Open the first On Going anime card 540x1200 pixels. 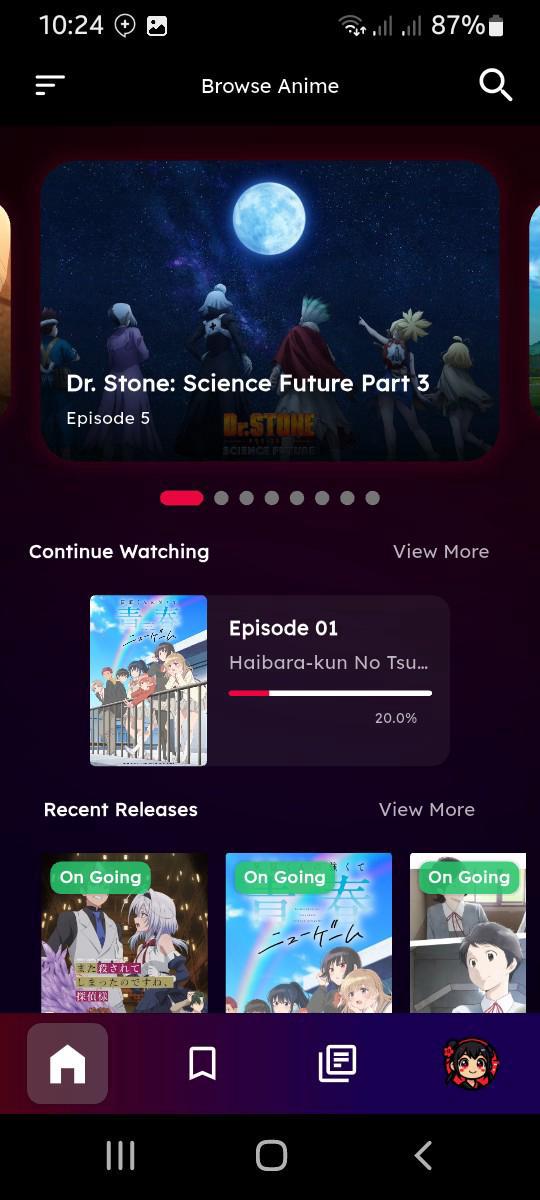tap(125, 933)
